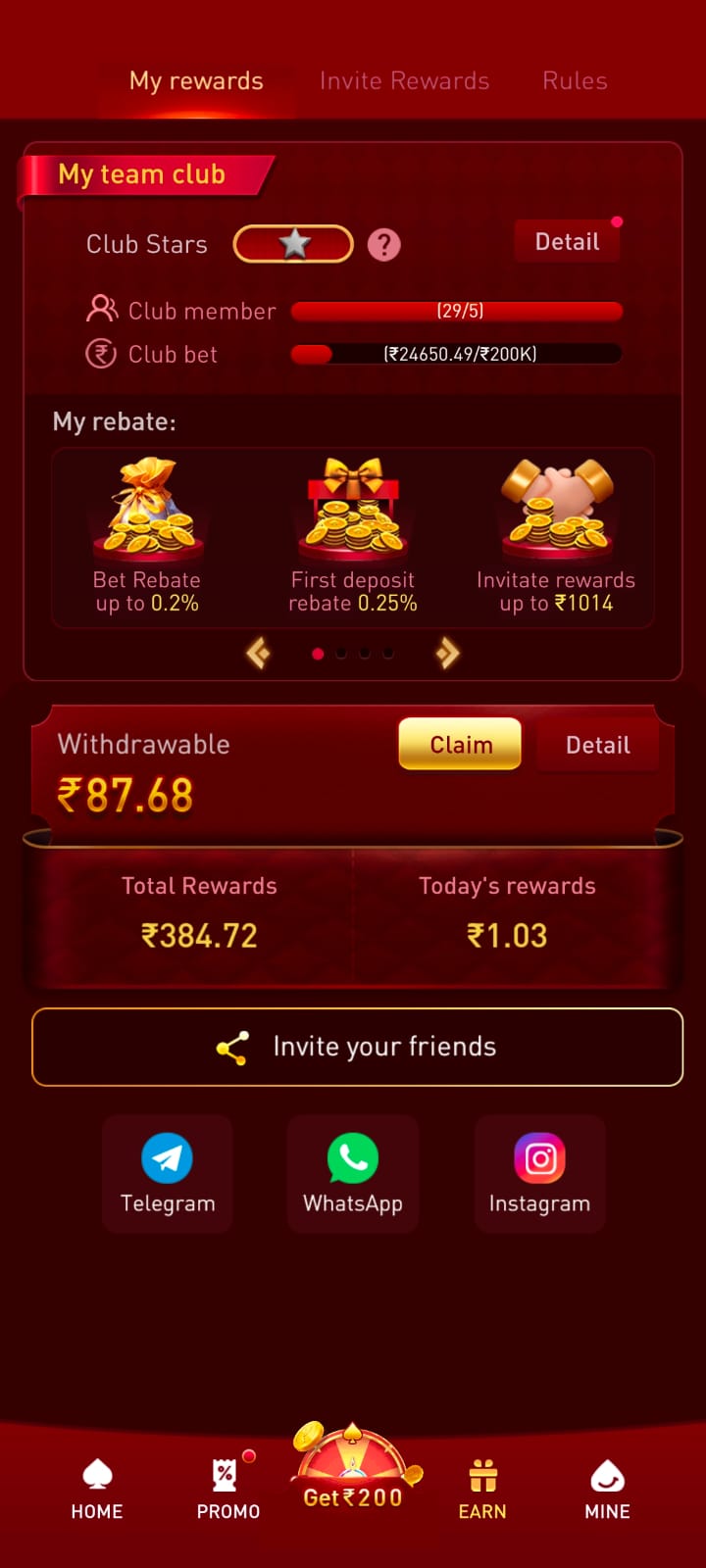Viewport: 706px width, 1568px height.
Task: Tap Invite your friends
Action: tap(357, 1047)
